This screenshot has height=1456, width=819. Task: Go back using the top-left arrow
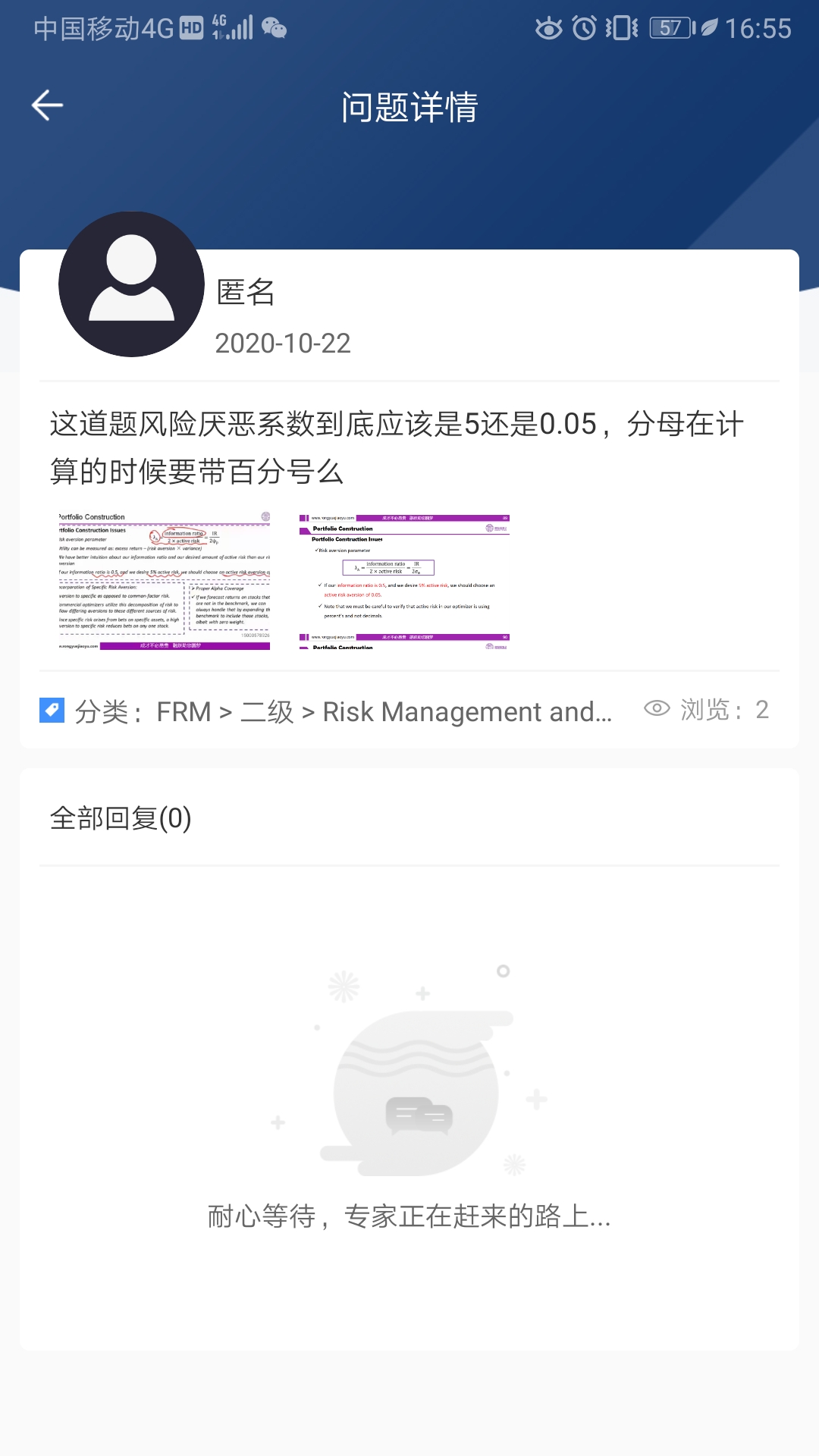coord(47,105)
